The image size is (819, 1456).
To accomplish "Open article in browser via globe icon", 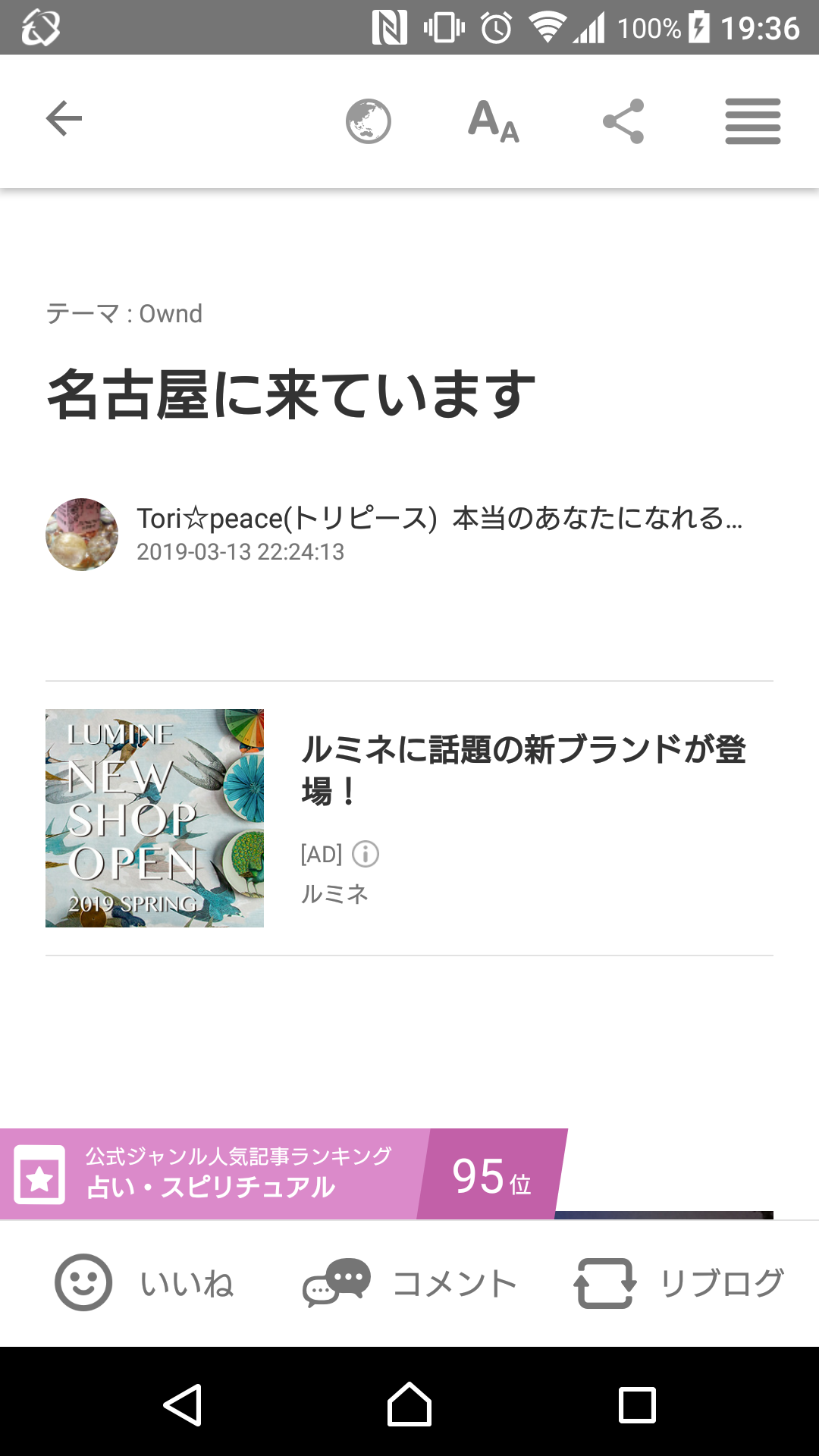I will (369, 121).
